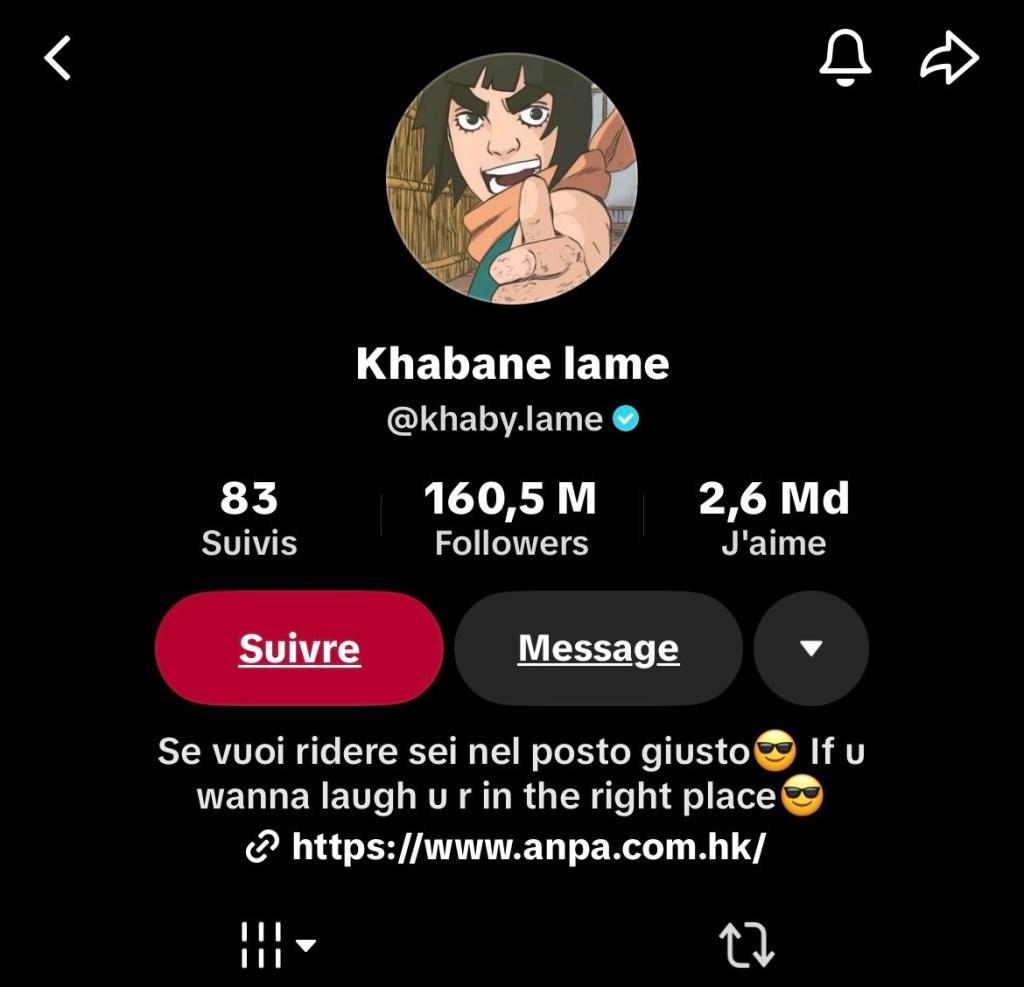Tap the red Suivre button
The image size is (1024, 987).
click(299, 649)
